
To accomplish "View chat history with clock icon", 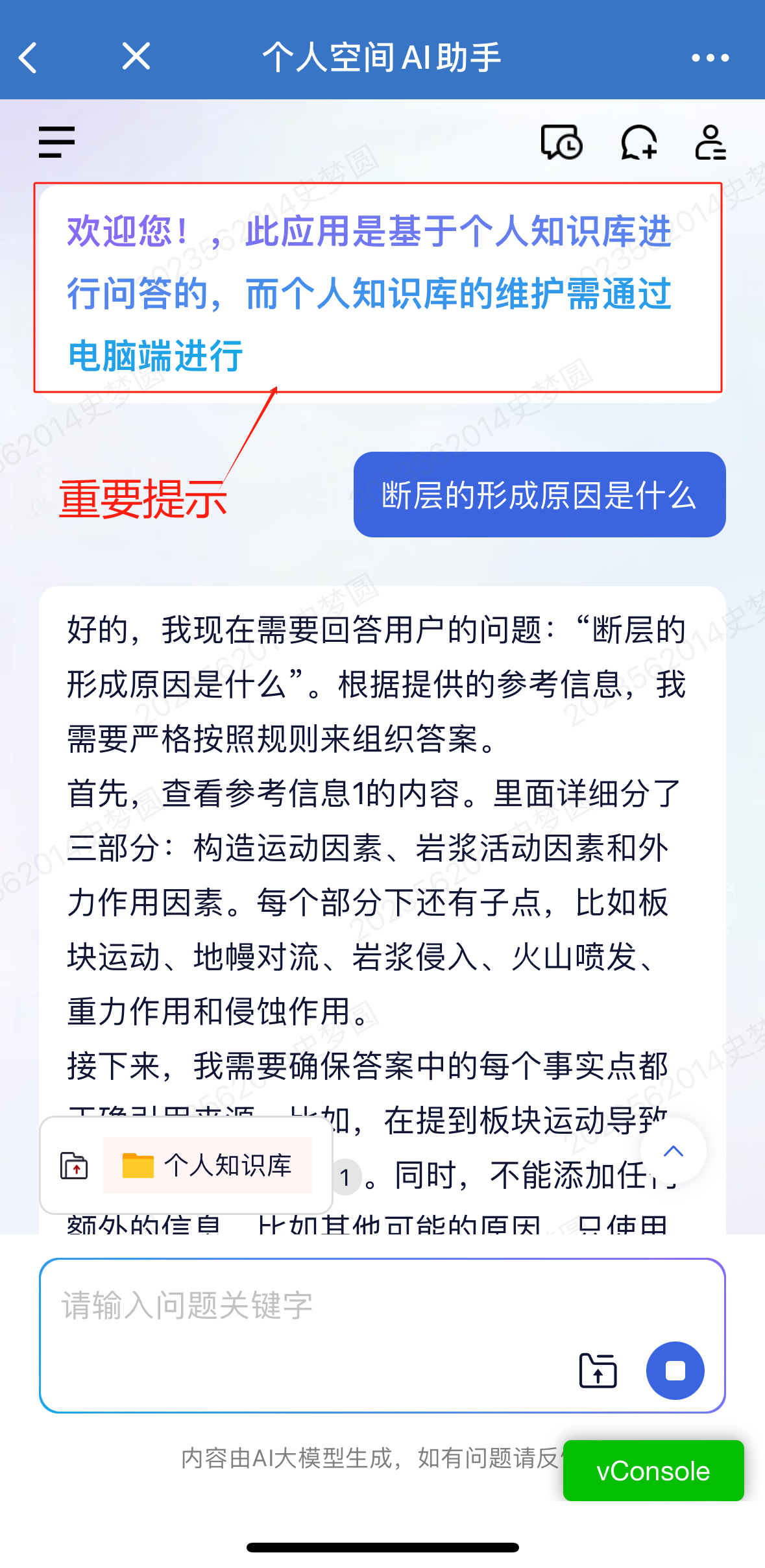I will pos(561,142).
